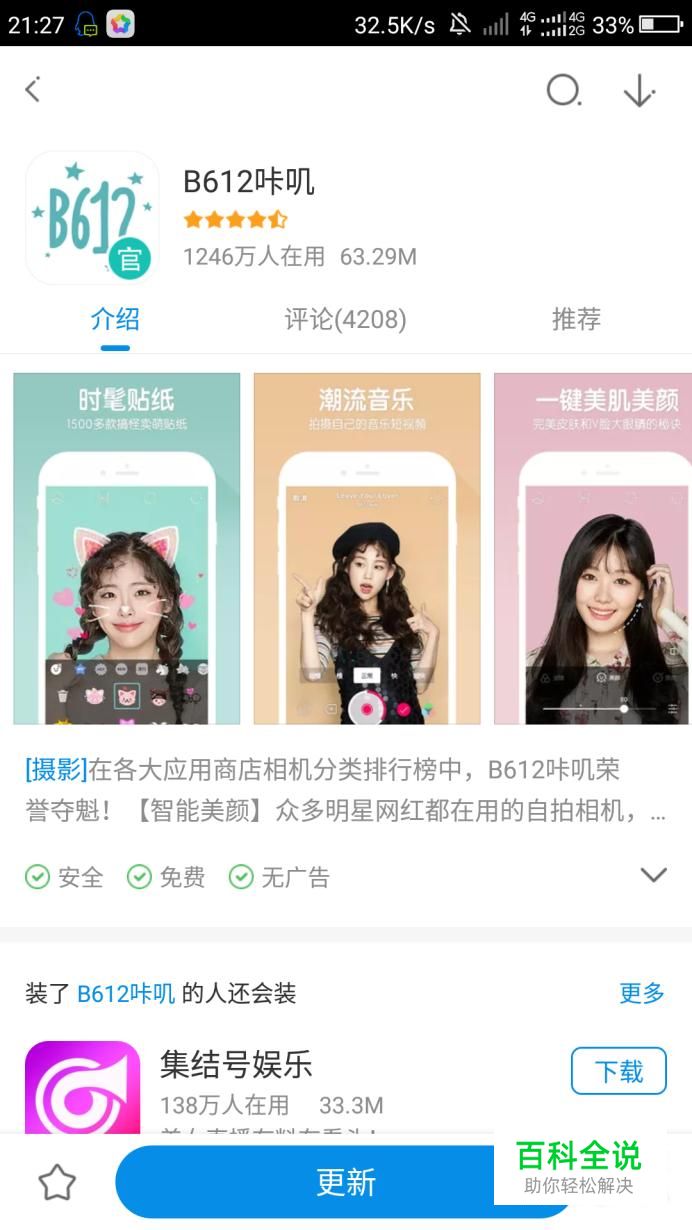692x1230 pixels.
Task: Tap 更多 to see more similar apps
Action: click(642, 993)
